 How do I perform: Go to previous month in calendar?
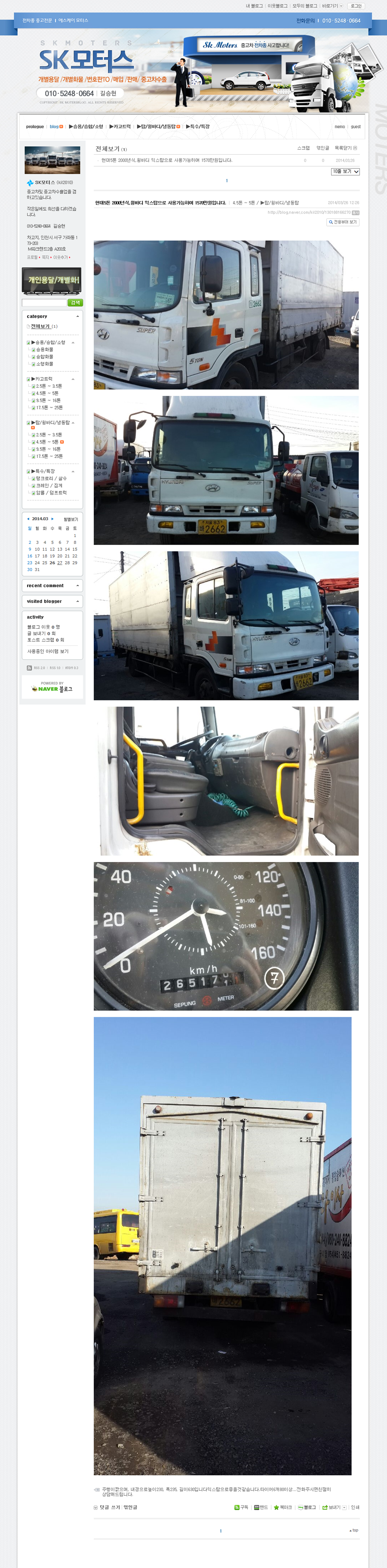(x=28, y=519)
